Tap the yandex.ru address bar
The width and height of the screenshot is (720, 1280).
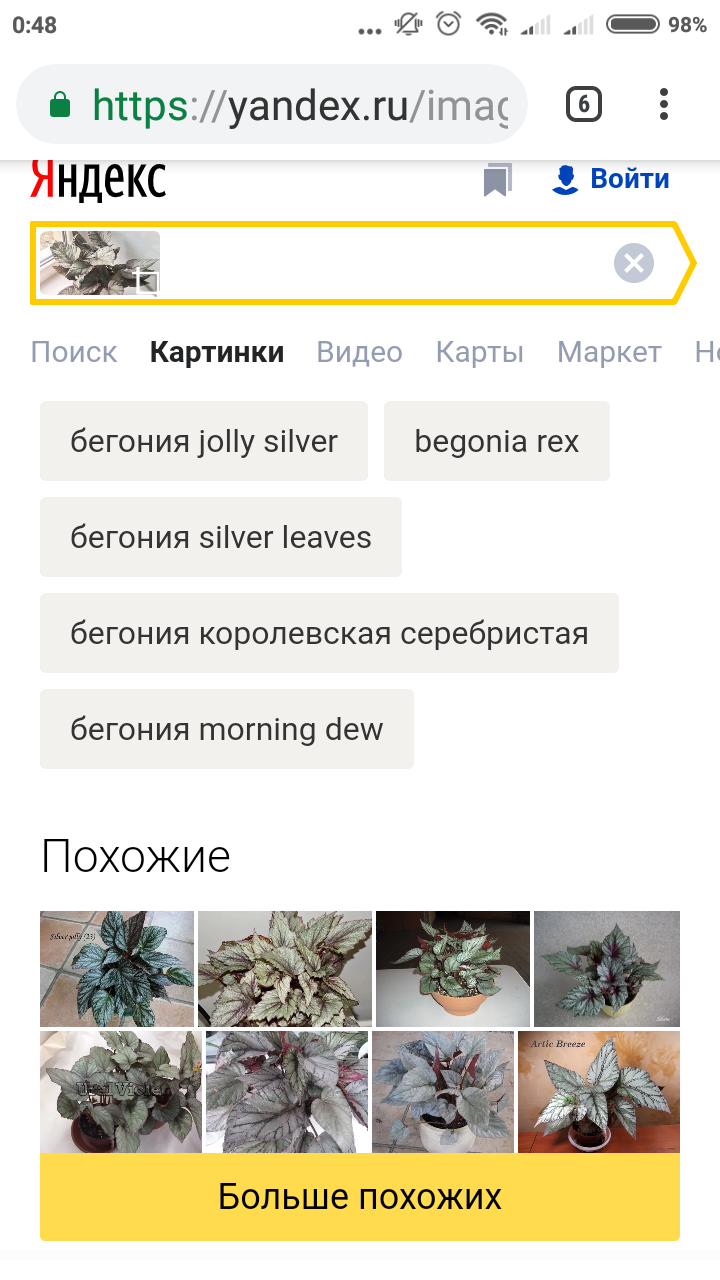point(272,105)
